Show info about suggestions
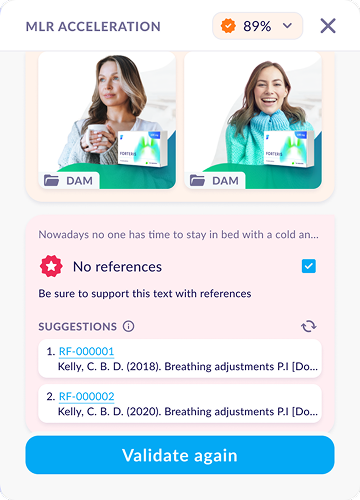This screenshot has width=360, height=500. coord(128,326)
